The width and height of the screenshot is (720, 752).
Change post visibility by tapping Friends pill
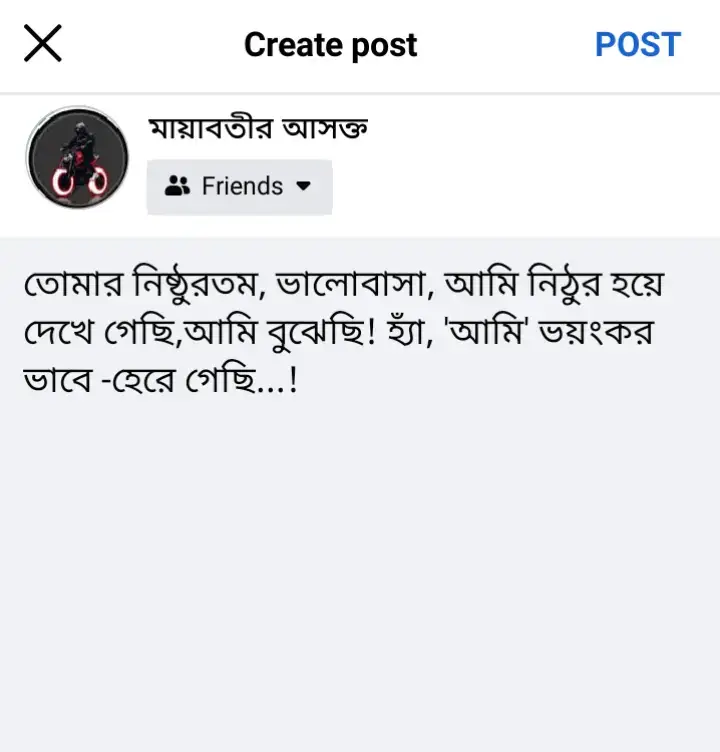[x=240, y=186]
